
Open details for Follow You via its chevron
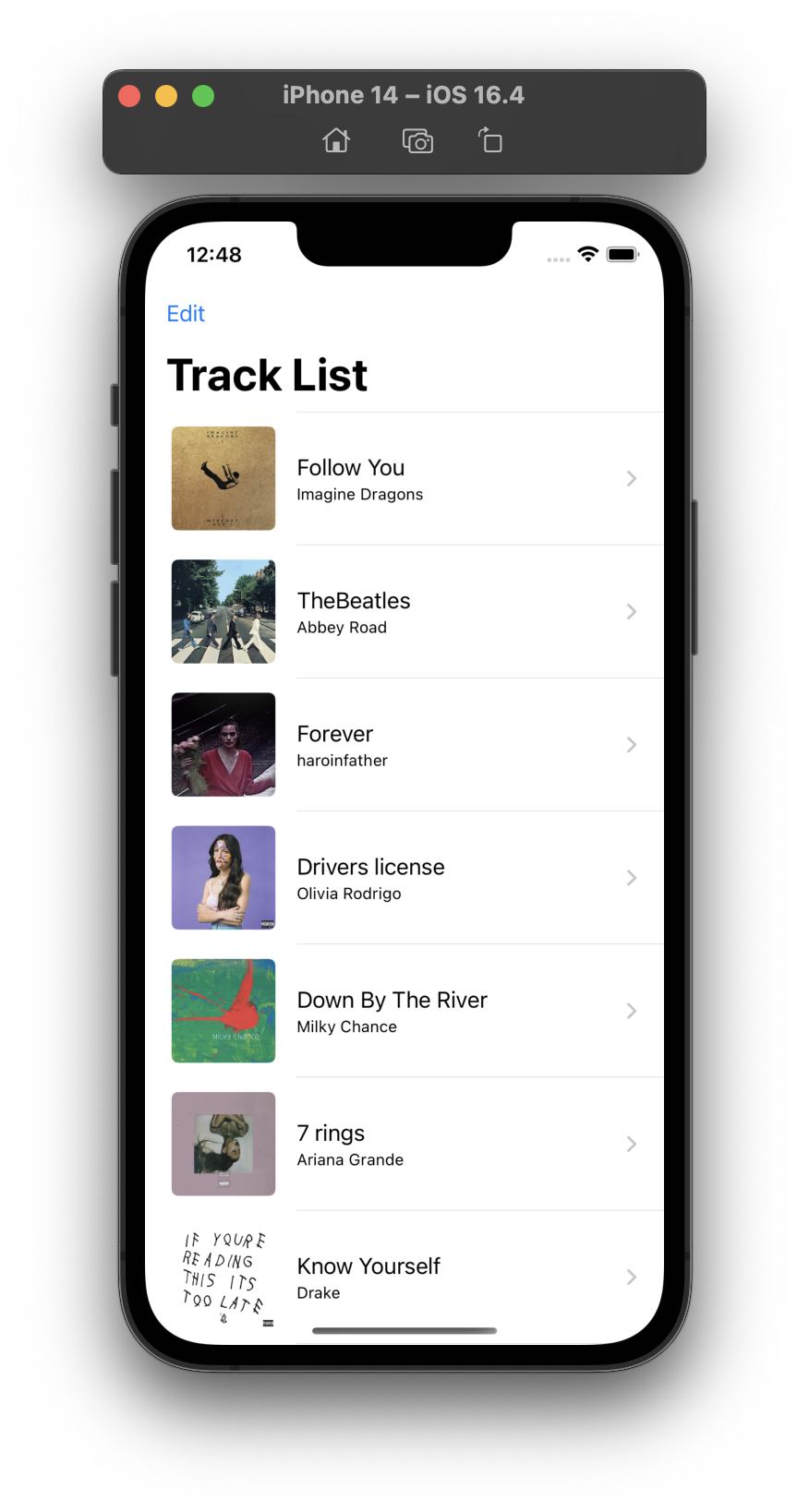click(x=631, y=478)
